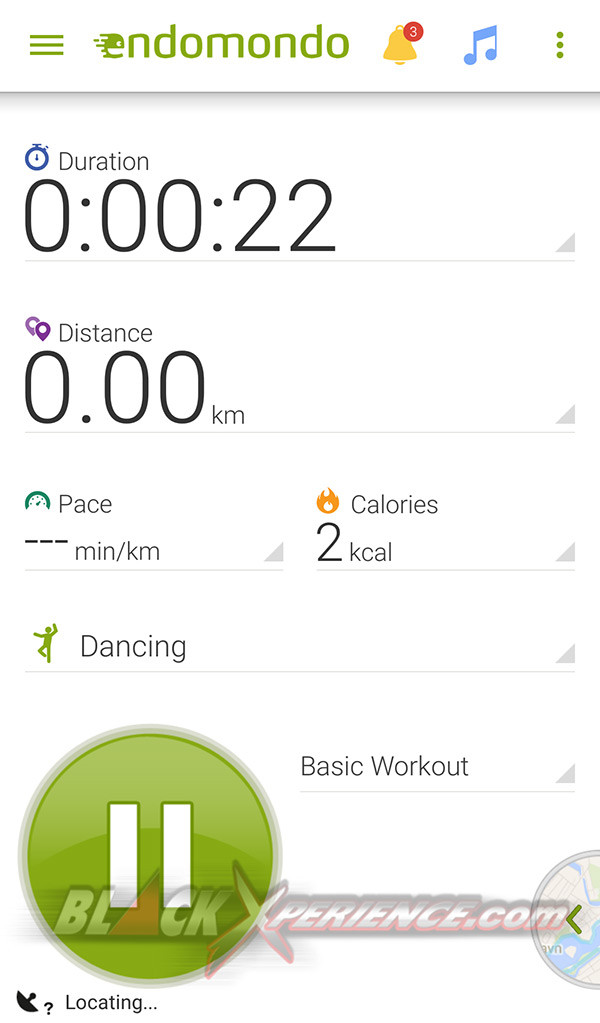Open the overflow menu

(x=559, y=45)
